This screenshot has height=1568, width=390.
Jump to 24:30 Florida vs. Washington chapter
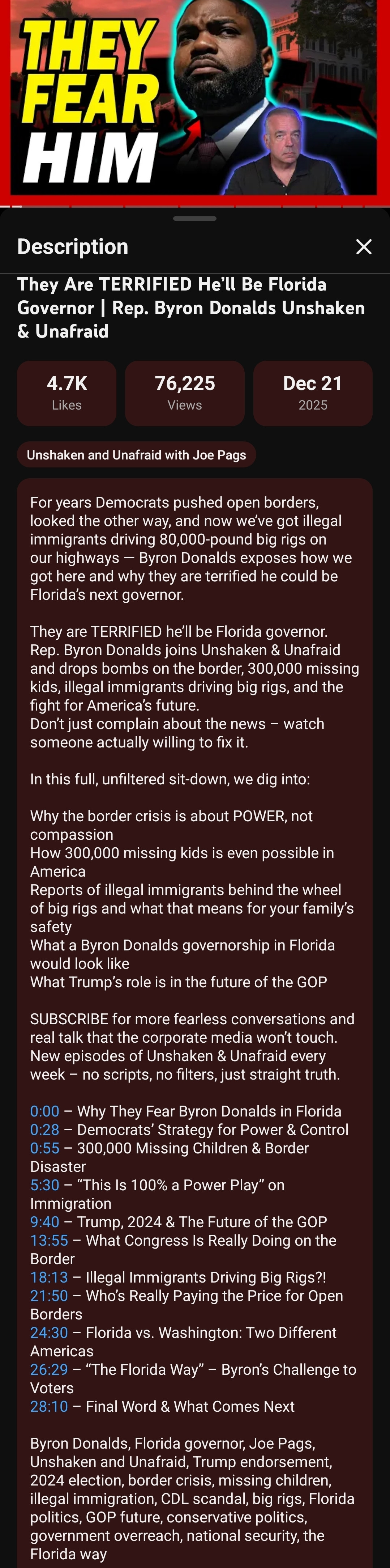click(x=49, y=1332)
